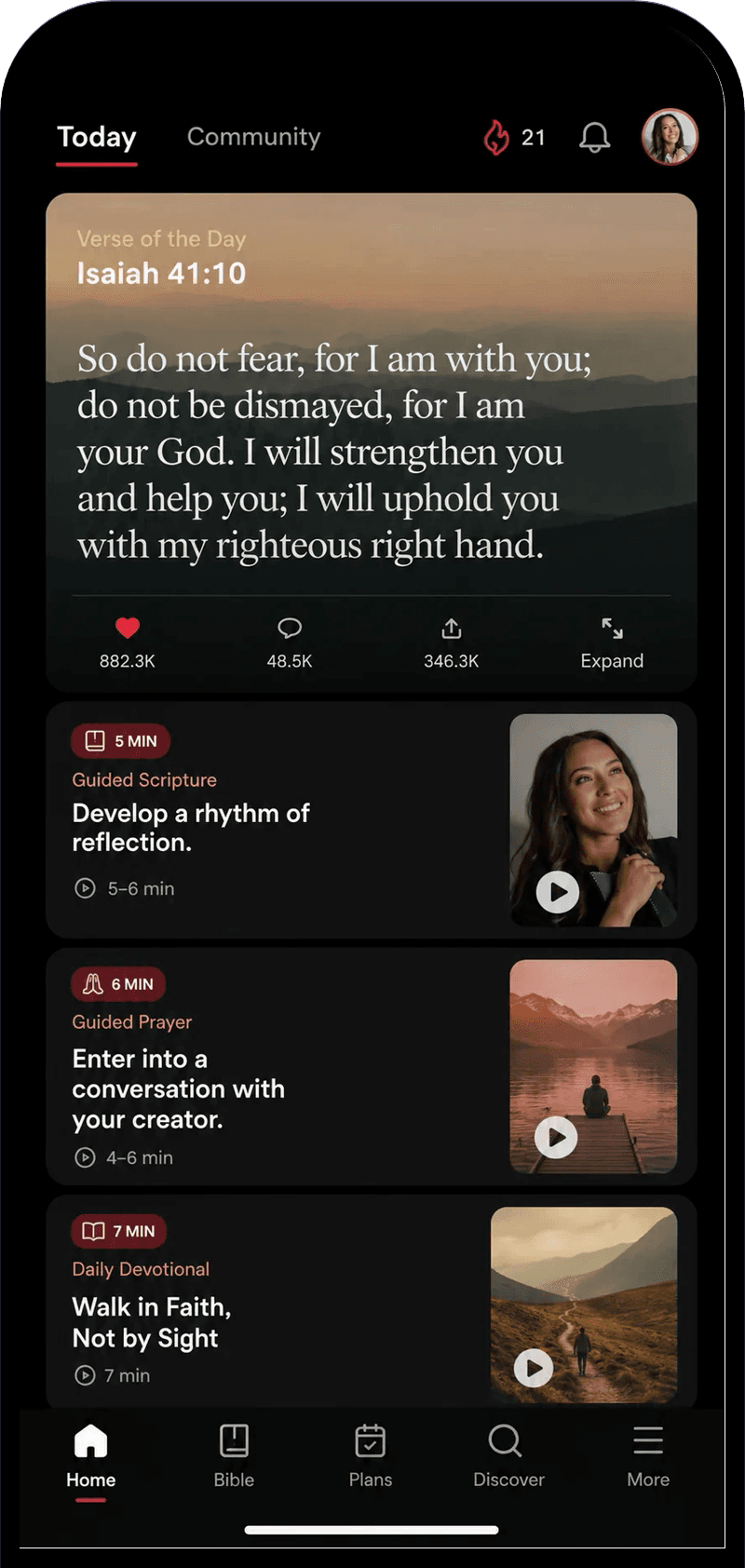Screen dimensions: 745x1568
Task: Play the Guided Scripture video
Action: point(558,892)
